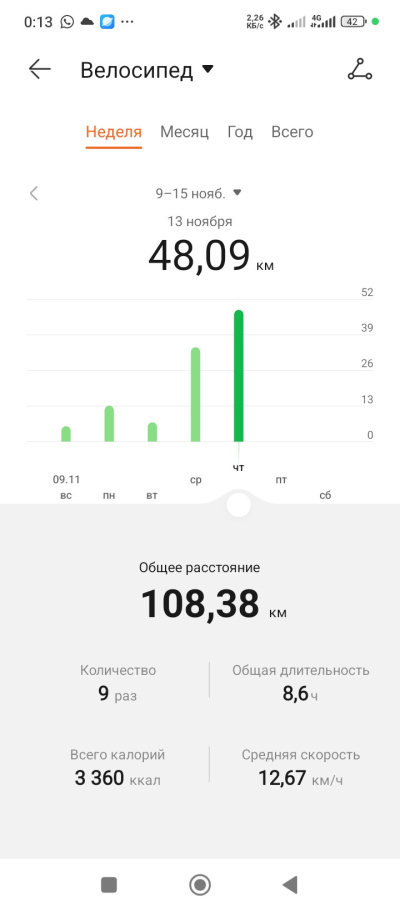Open the 9–15 нояб. date range picker
The image size is (400, 911).
coord(198,193)
